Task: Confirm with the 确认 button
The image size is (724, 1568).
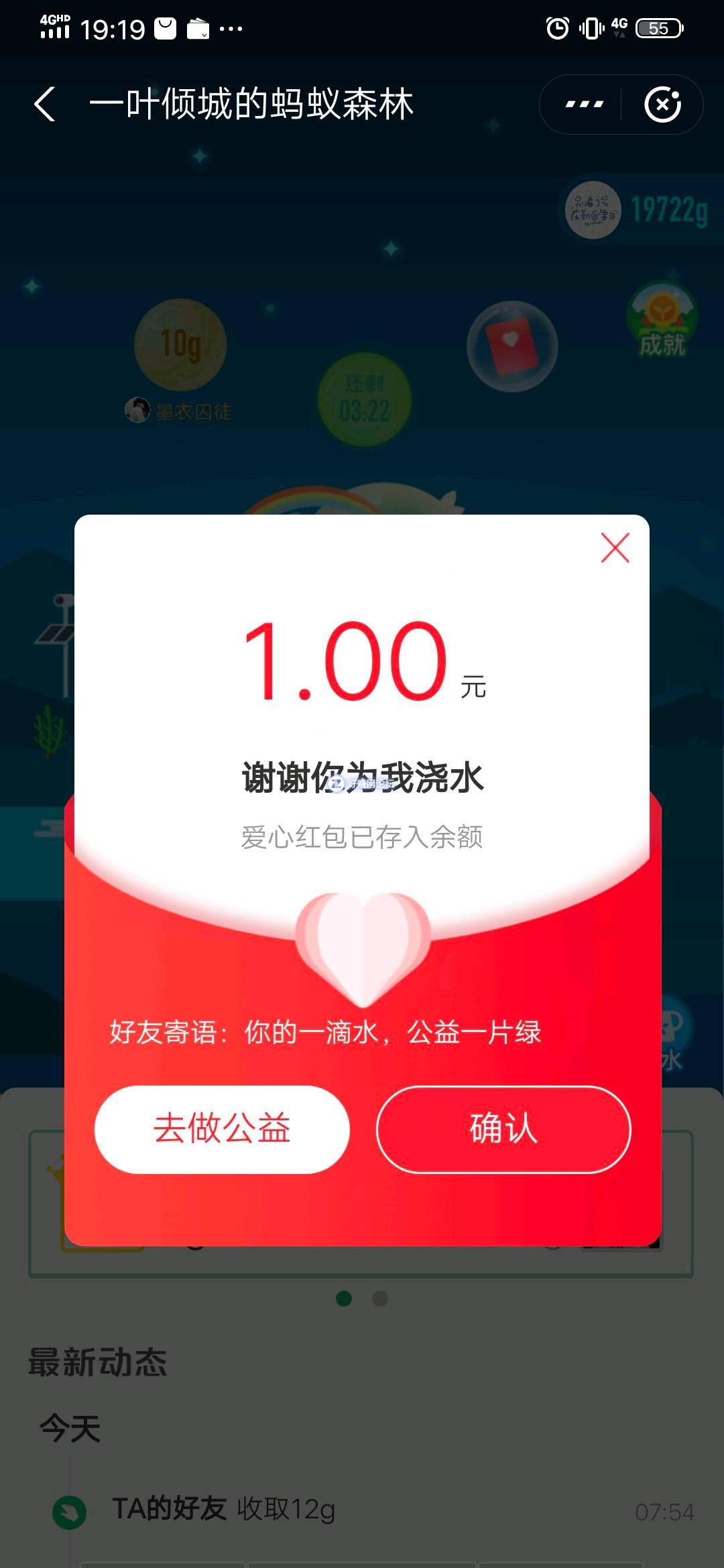Action: coord(503,1129)
